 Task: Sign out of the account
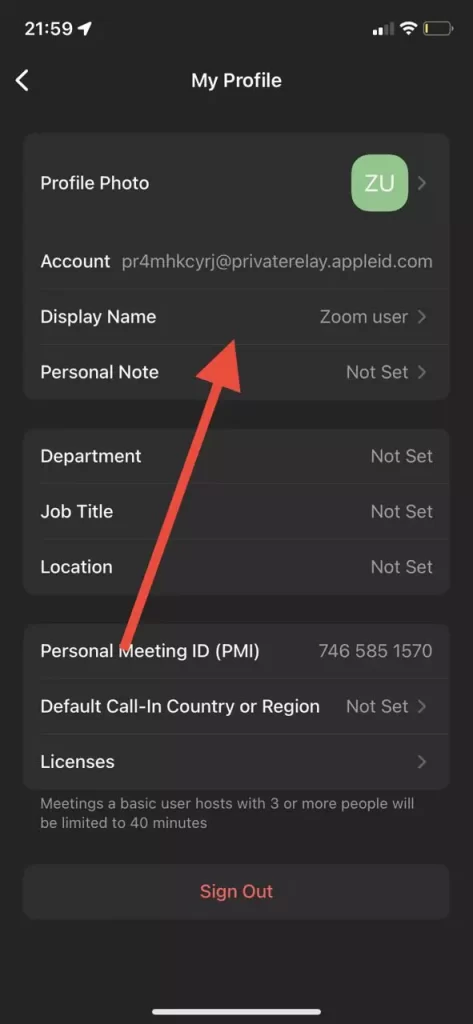click(236, 891)
